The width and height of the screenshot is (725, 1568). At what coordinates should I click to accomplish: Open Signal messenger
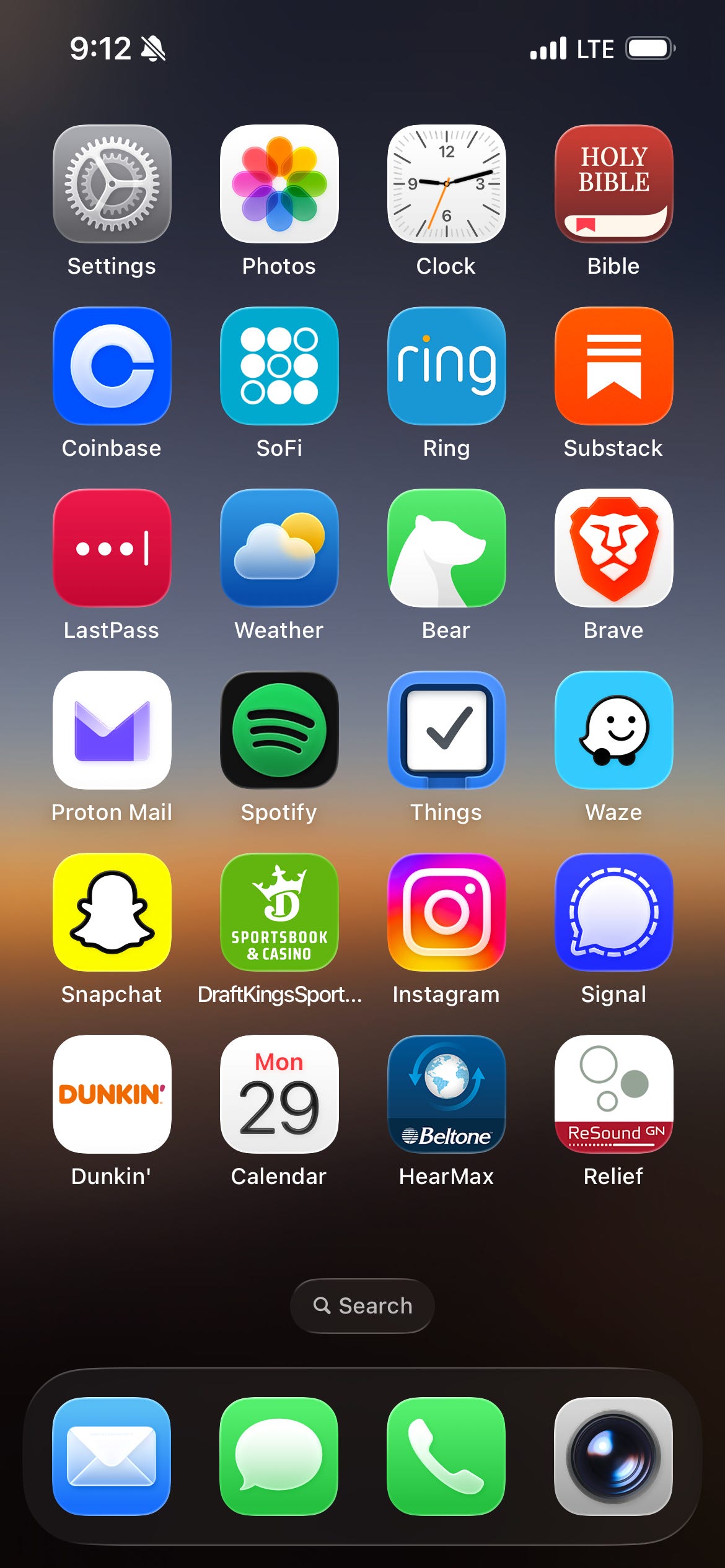pos(613,912)
